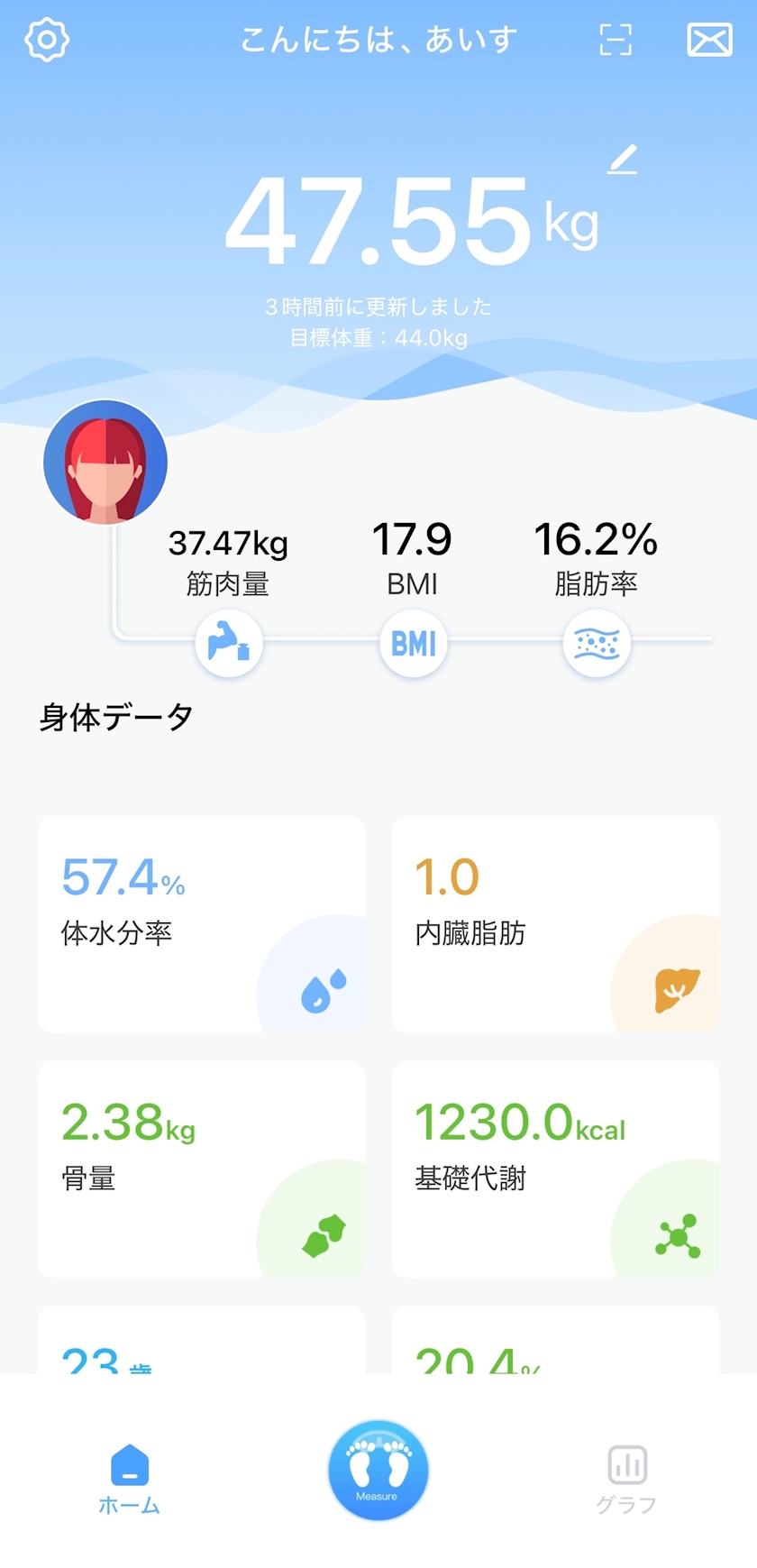The image size is (757, 1568).
Task: Open the 脂肪率 body fat icon
Action: click(597, 643)
